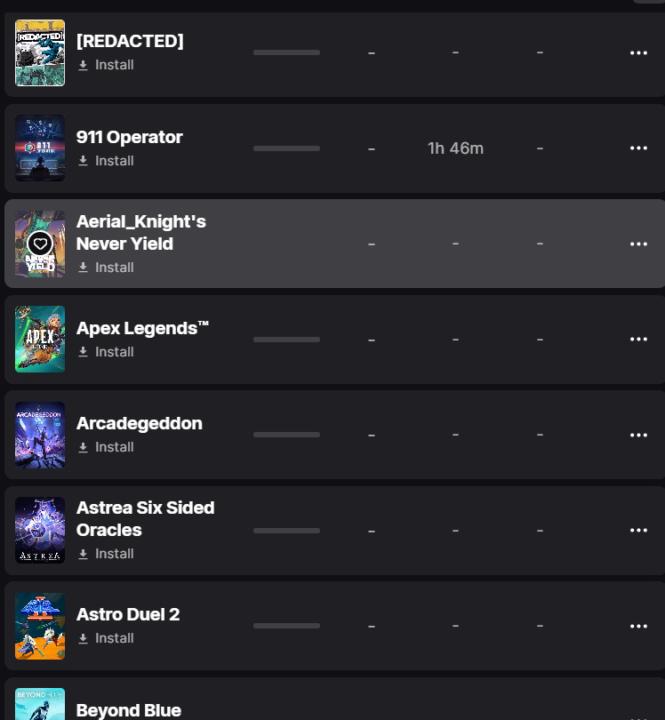Viewport: 665px width, 720px height.
Task: Install 911 Operator
Action: pos(106,161)
